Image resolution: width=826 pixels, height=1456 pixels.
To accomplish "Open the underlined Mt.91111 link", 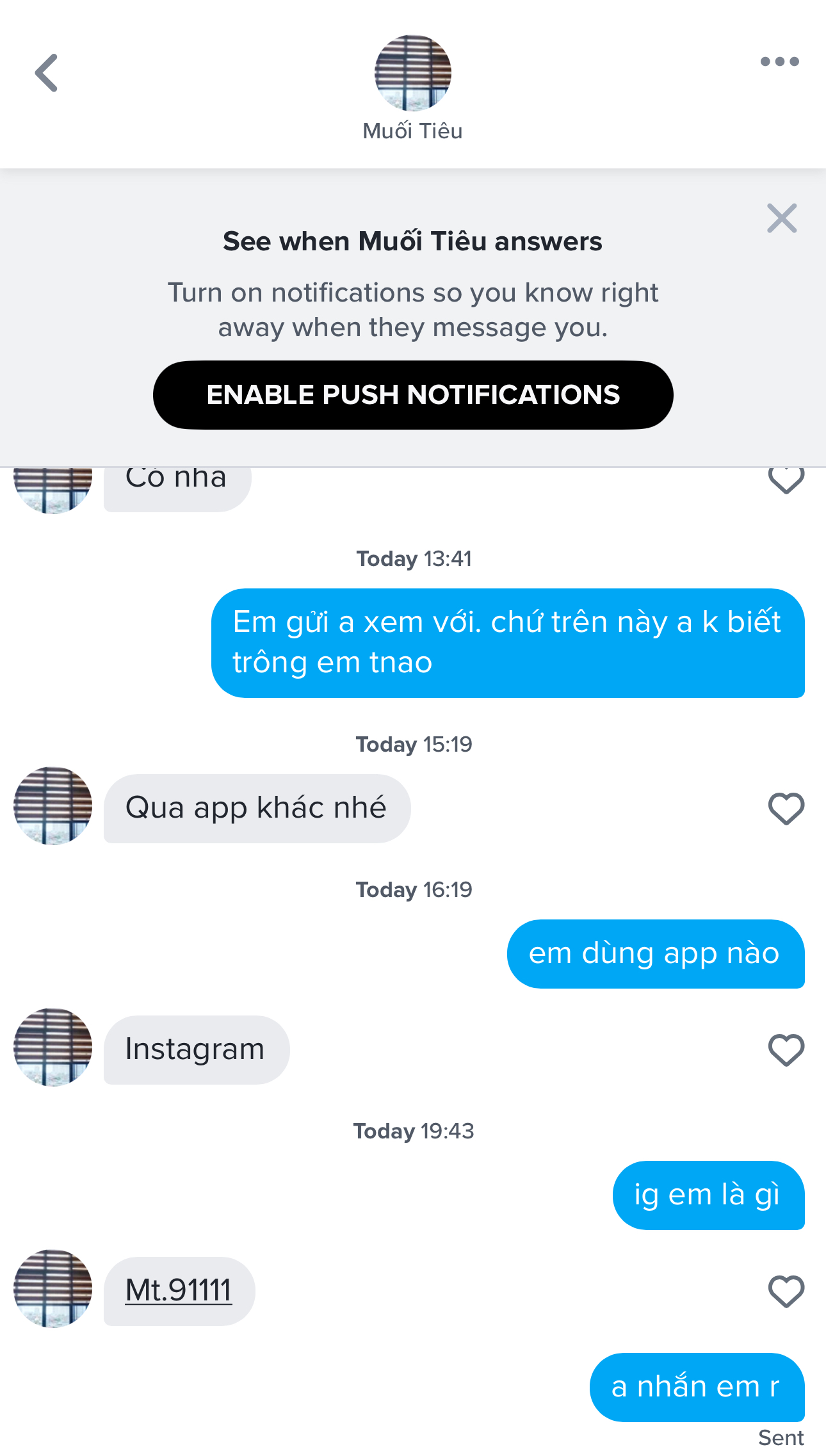I will coord(179,1290).
